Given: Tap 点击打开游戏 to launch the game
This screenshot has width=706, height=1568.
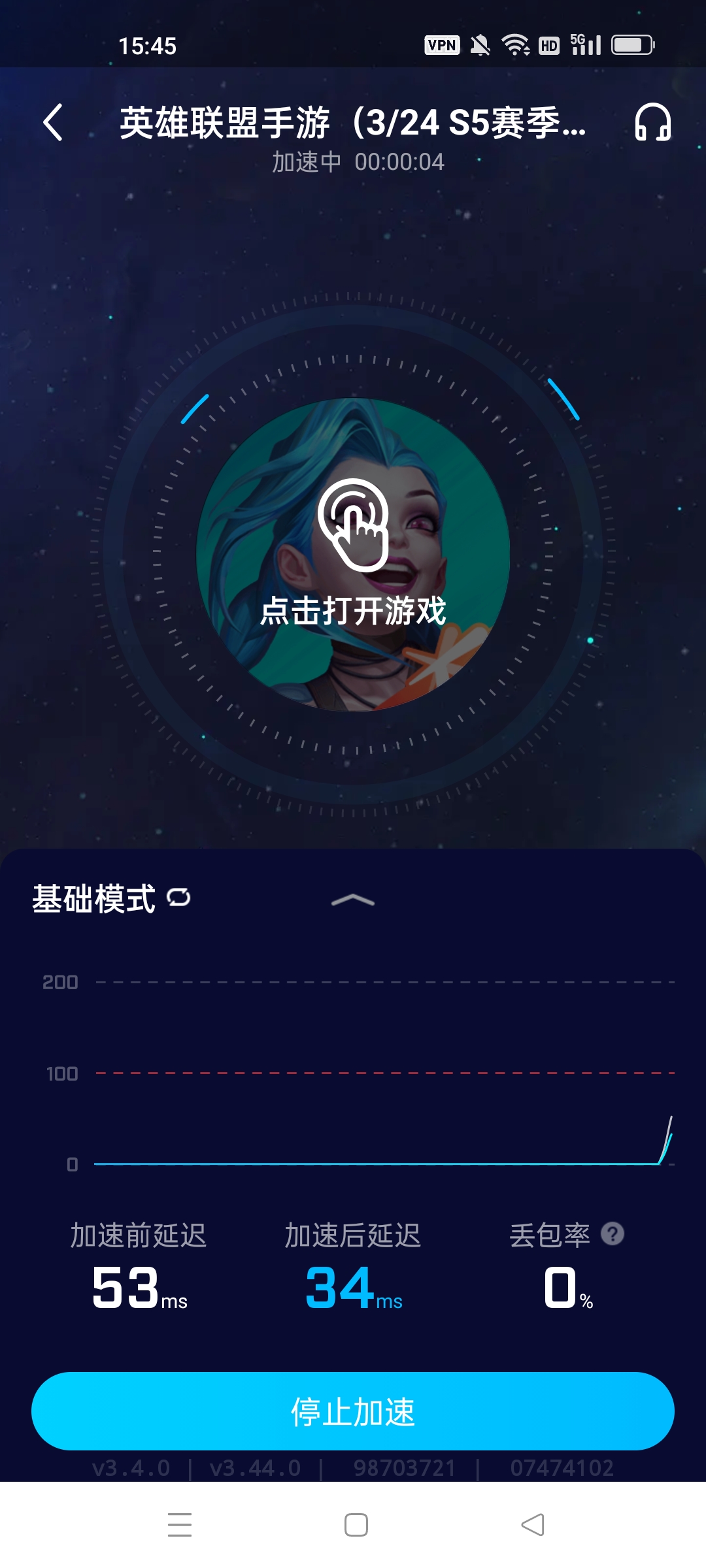Looking at the screenshot, I should pos(353,555).
